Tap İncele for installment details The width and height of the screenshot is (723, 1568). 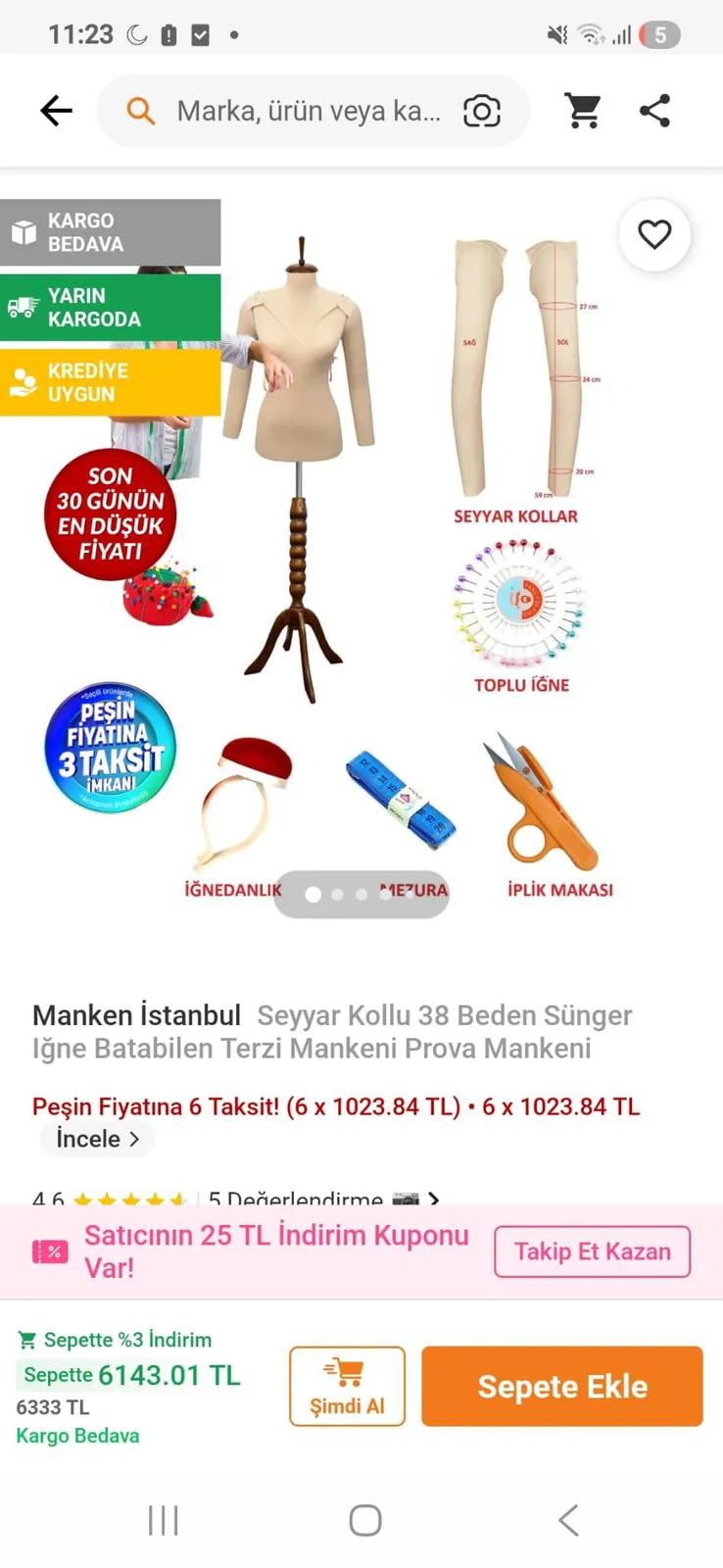pyautogui.click(x=97, y=1139)
